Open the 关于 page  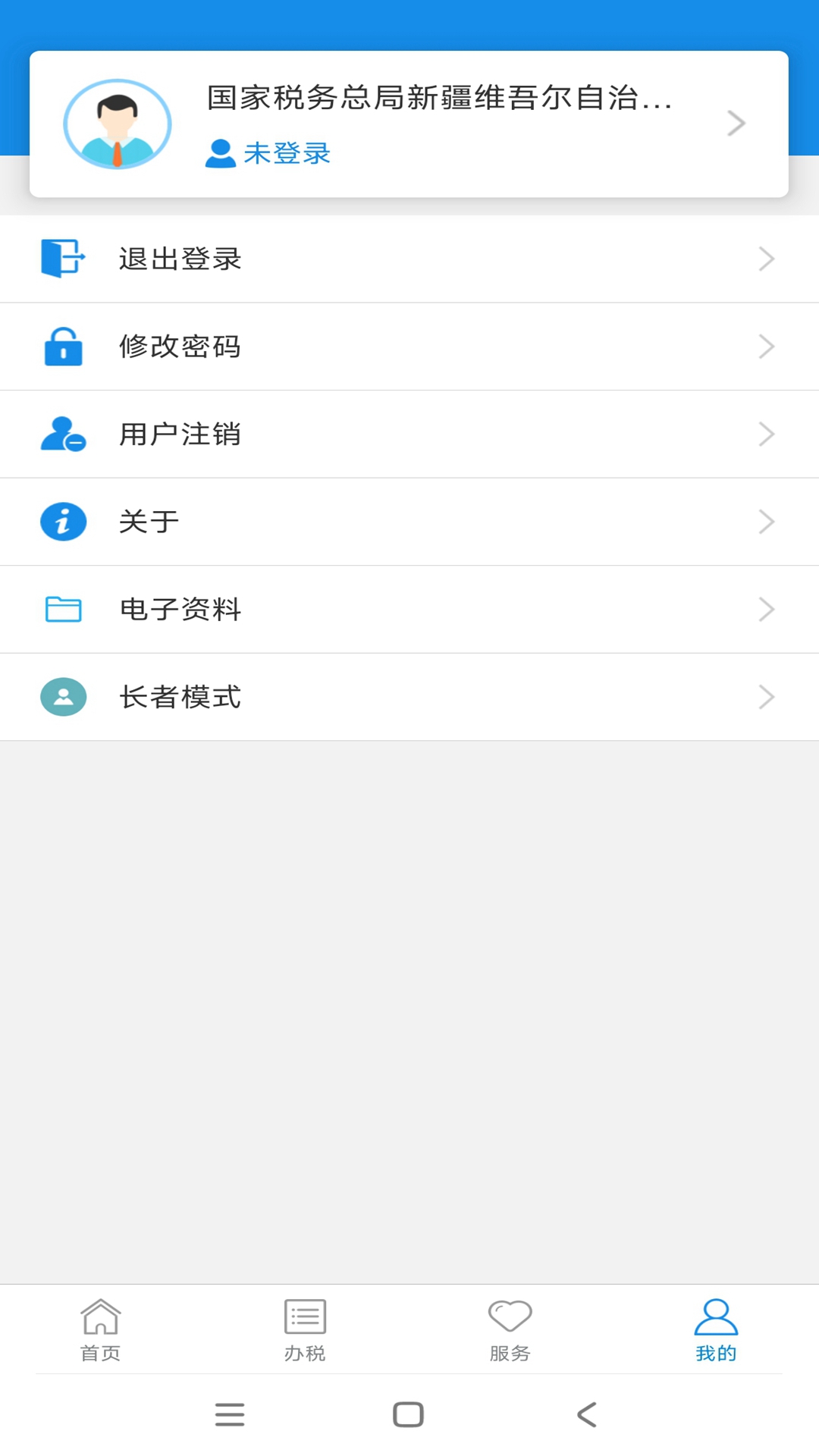pos(409,522)
